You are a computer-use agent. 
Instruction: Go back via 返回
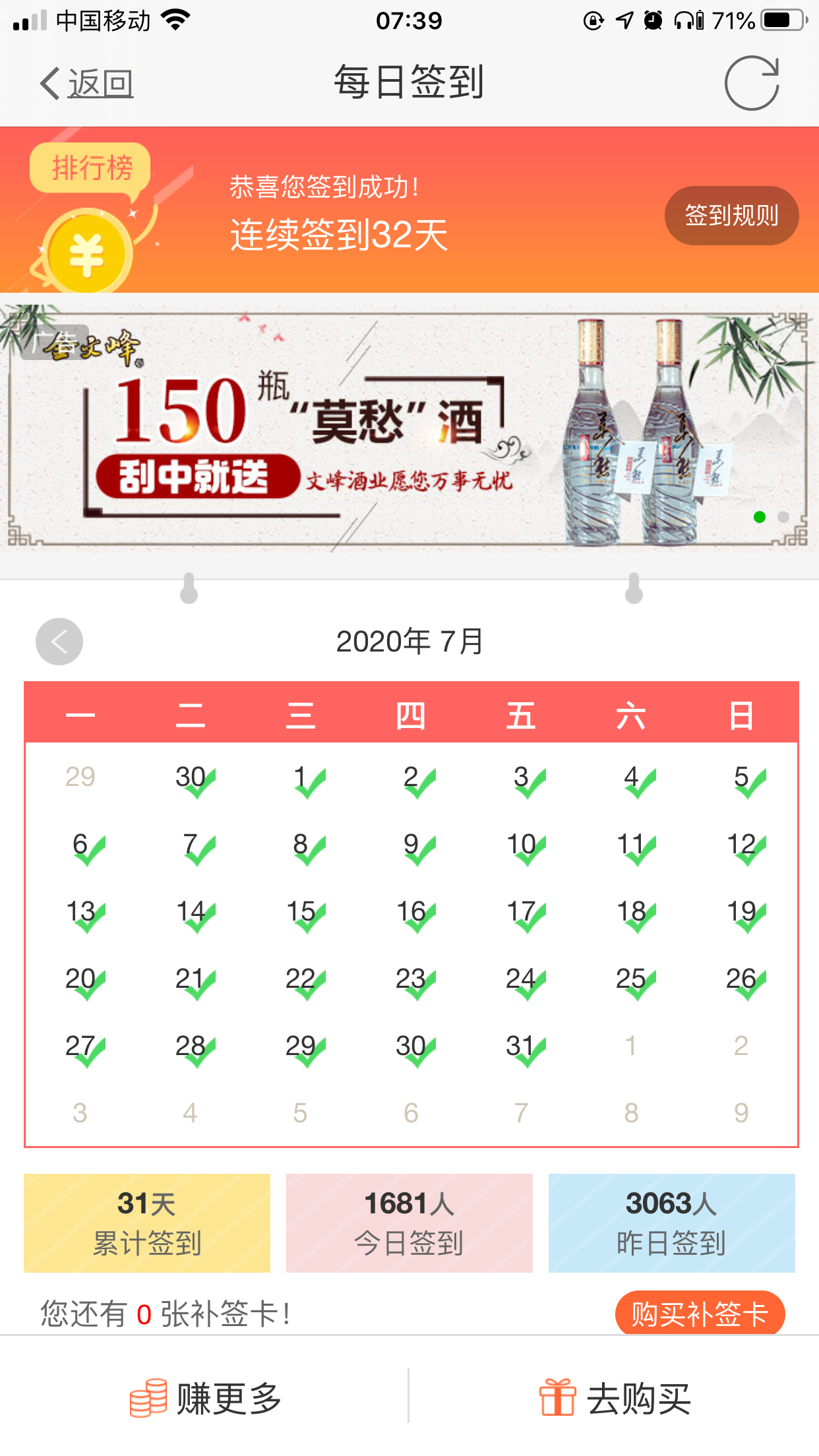[x=86, y=84]
